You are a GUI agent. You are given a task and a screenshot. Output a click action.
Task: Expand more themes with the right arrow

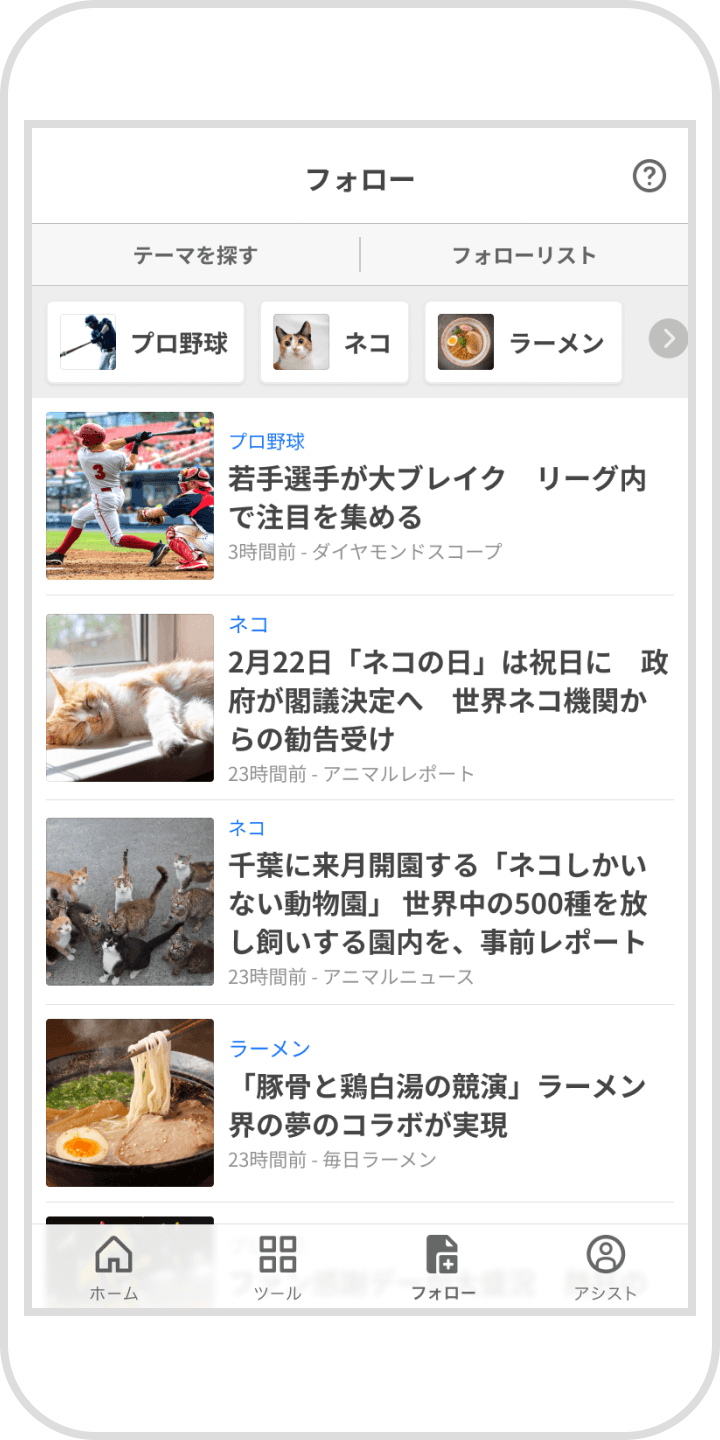pyautogui.click(x=666, y=339)
